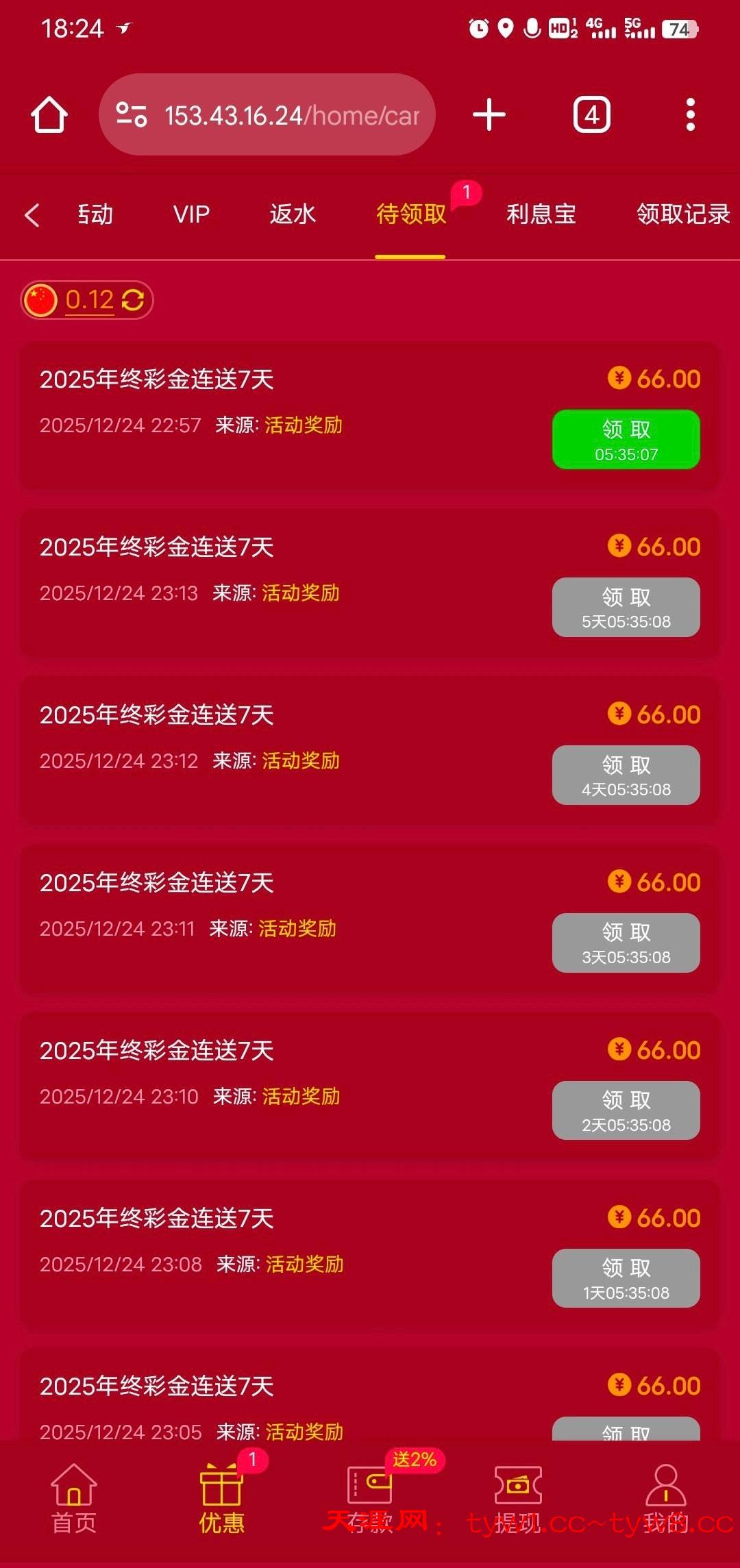
Task: Show the open tabs switcher
Action: [x=591, y=114]
